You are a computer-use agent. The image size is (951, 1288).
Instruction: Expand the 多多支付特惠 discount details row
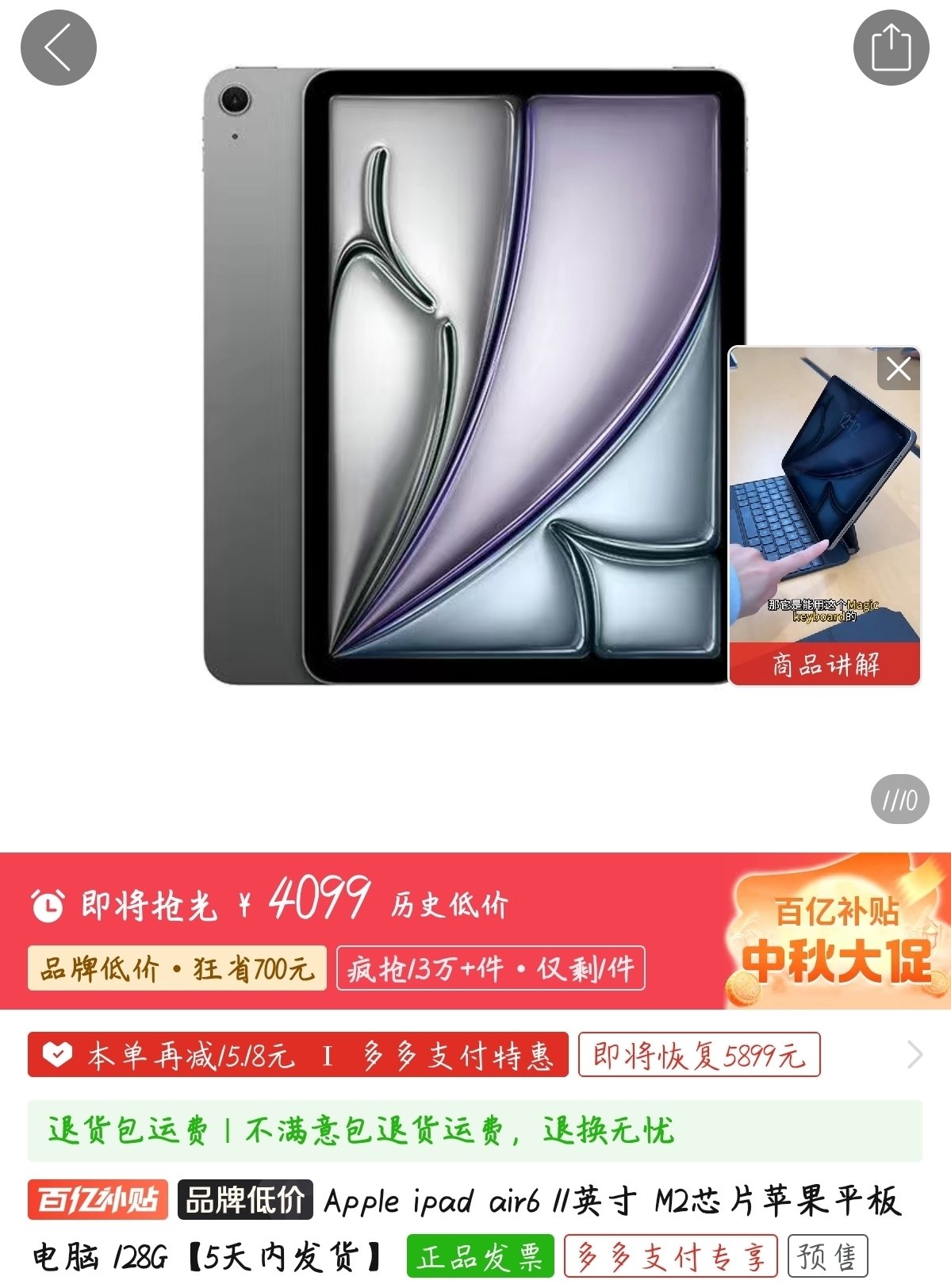pos(915,1055)
